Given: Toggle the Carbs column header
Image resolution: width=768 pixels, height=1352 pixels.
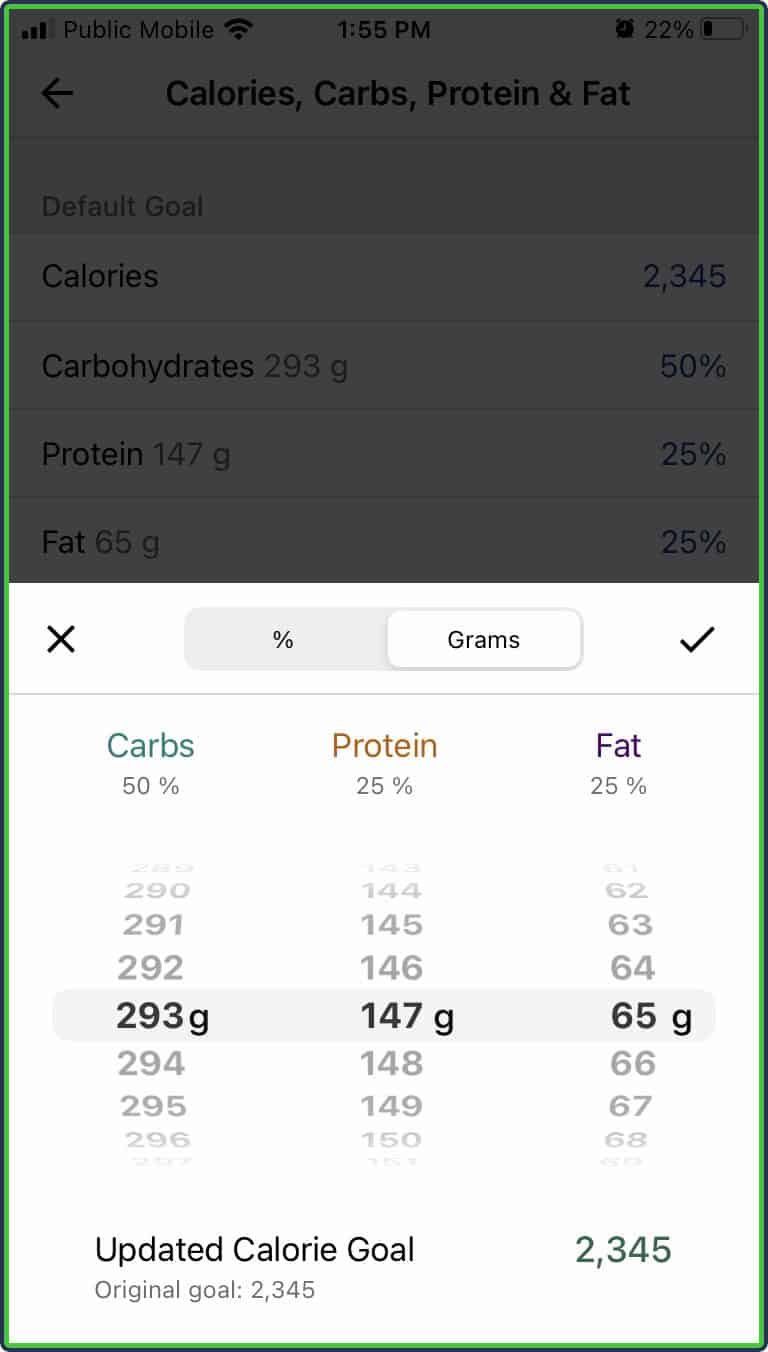Looking at the screenshot, I should [x=150, y=745].
